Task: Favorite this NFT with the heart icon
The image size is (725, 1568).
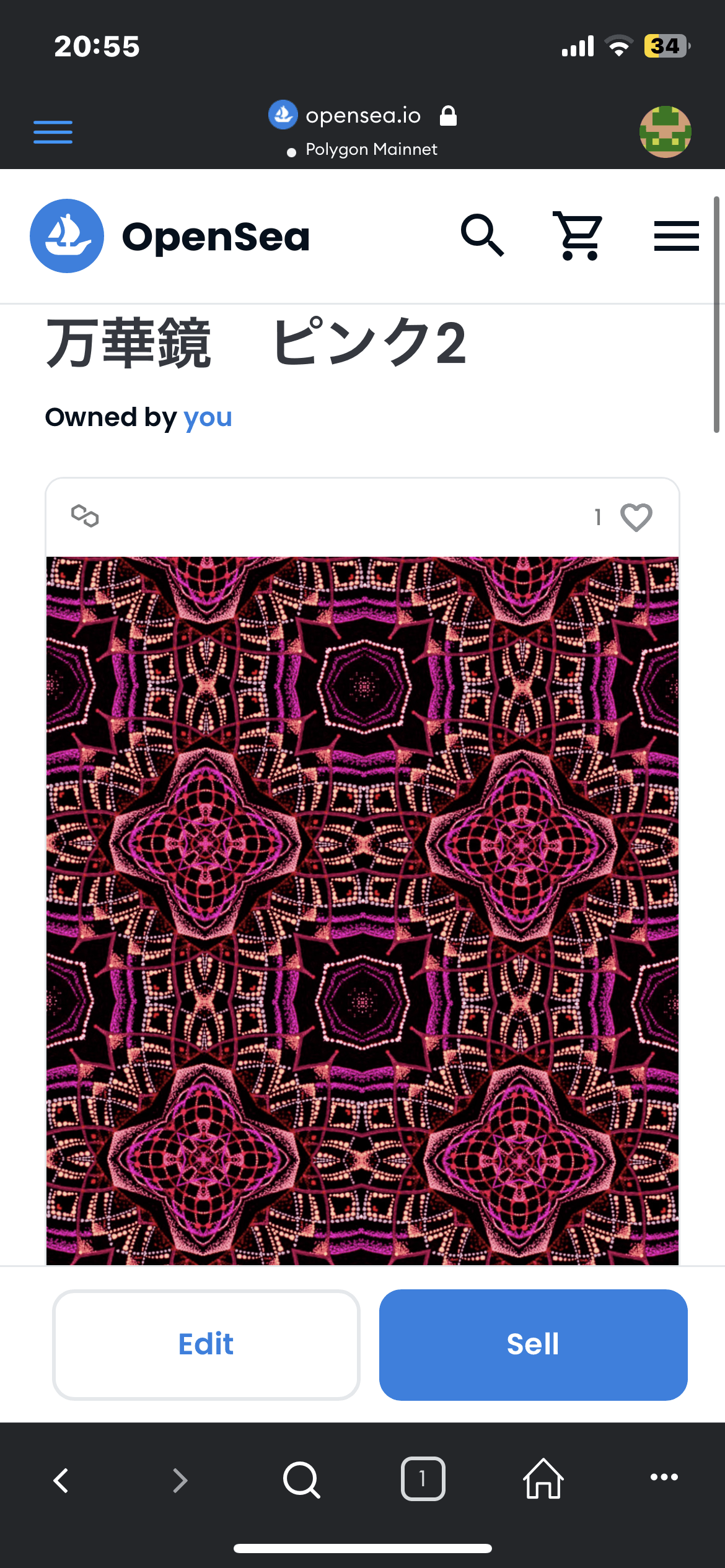Action: [x=636, y=517]
